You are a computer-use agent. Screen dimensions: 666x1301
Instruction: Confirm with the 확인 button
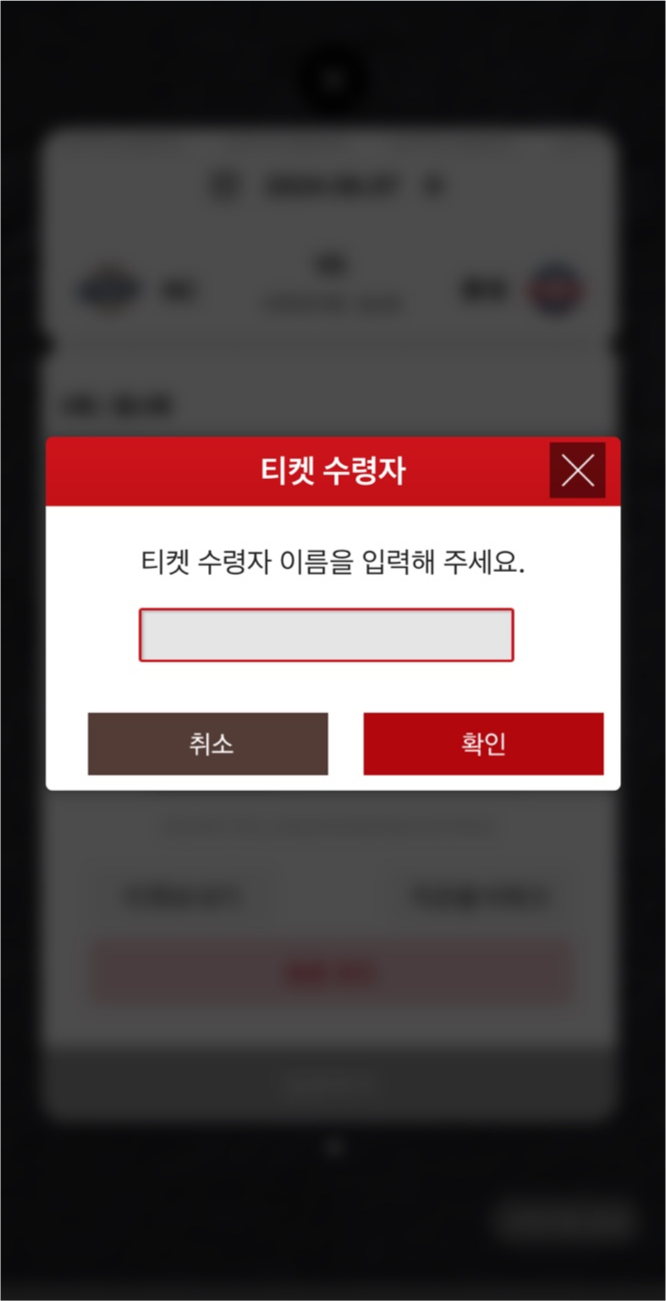coord(483,744)
